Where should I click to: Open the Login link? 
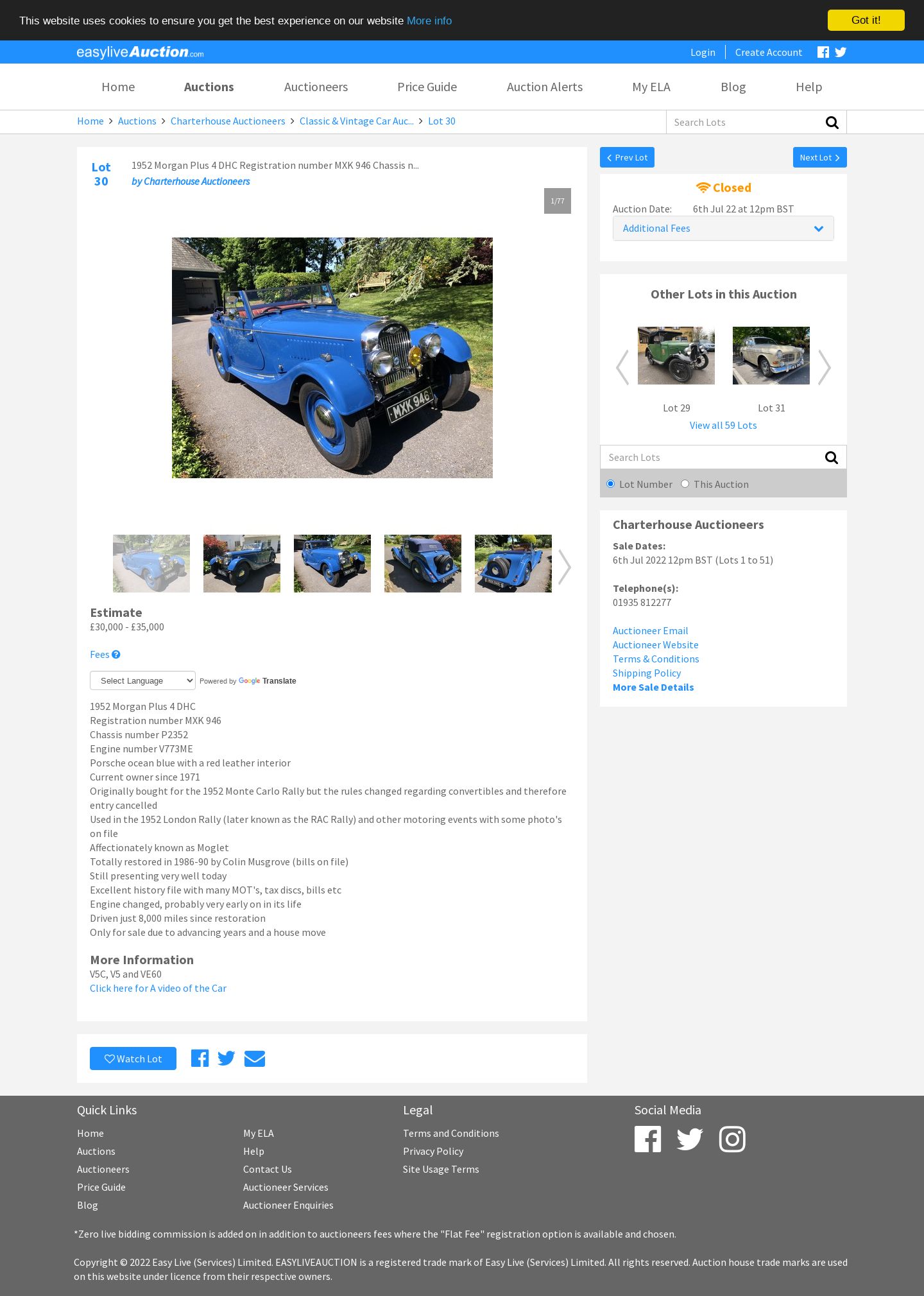coord(702,53)
